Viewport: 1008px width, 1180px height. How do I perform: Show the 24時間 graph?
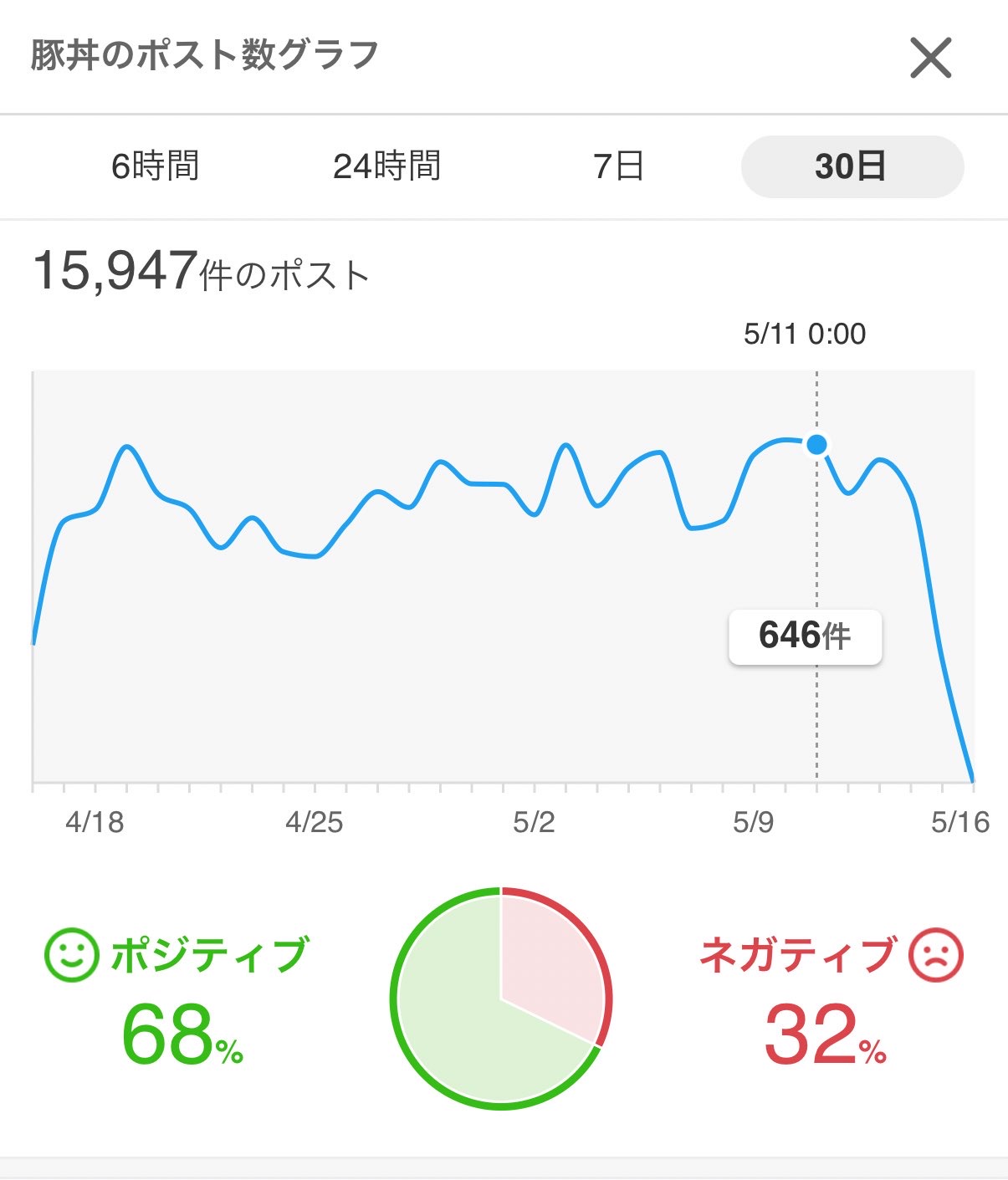click(386, 166)
